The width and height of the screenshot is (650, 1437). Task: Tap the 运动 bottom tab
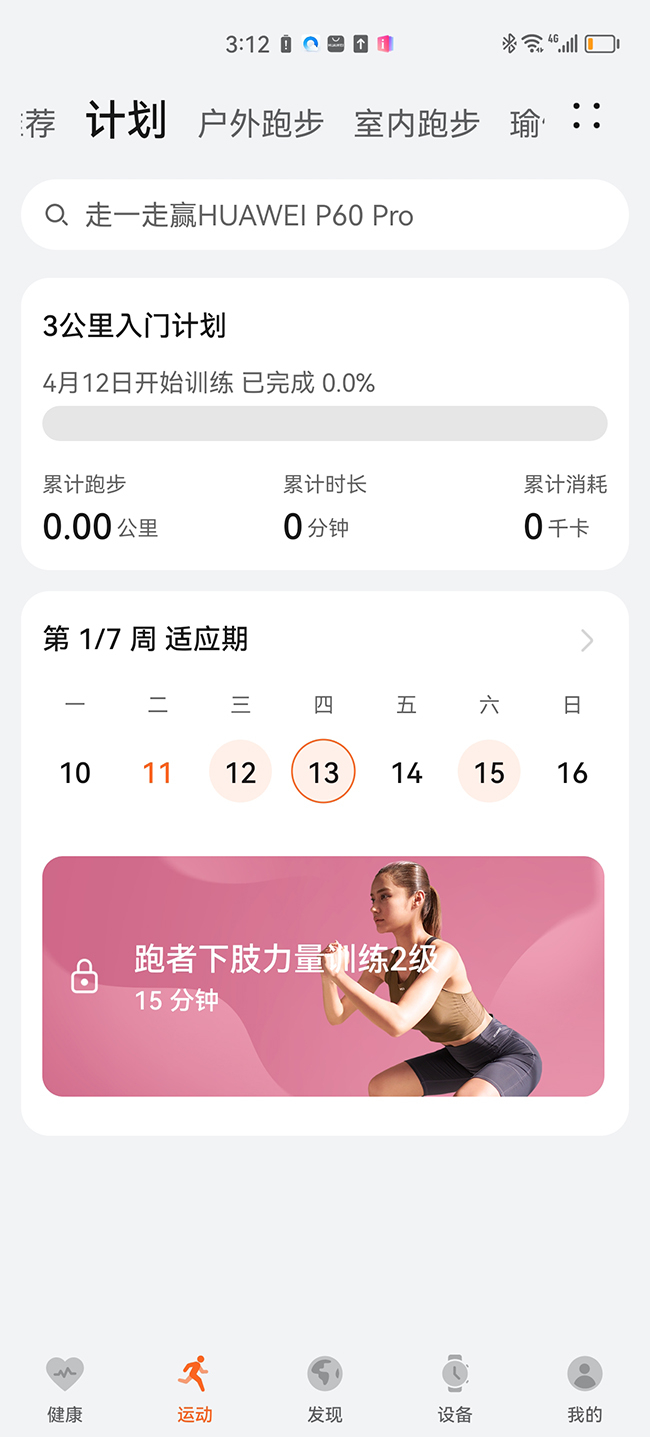195,1388
